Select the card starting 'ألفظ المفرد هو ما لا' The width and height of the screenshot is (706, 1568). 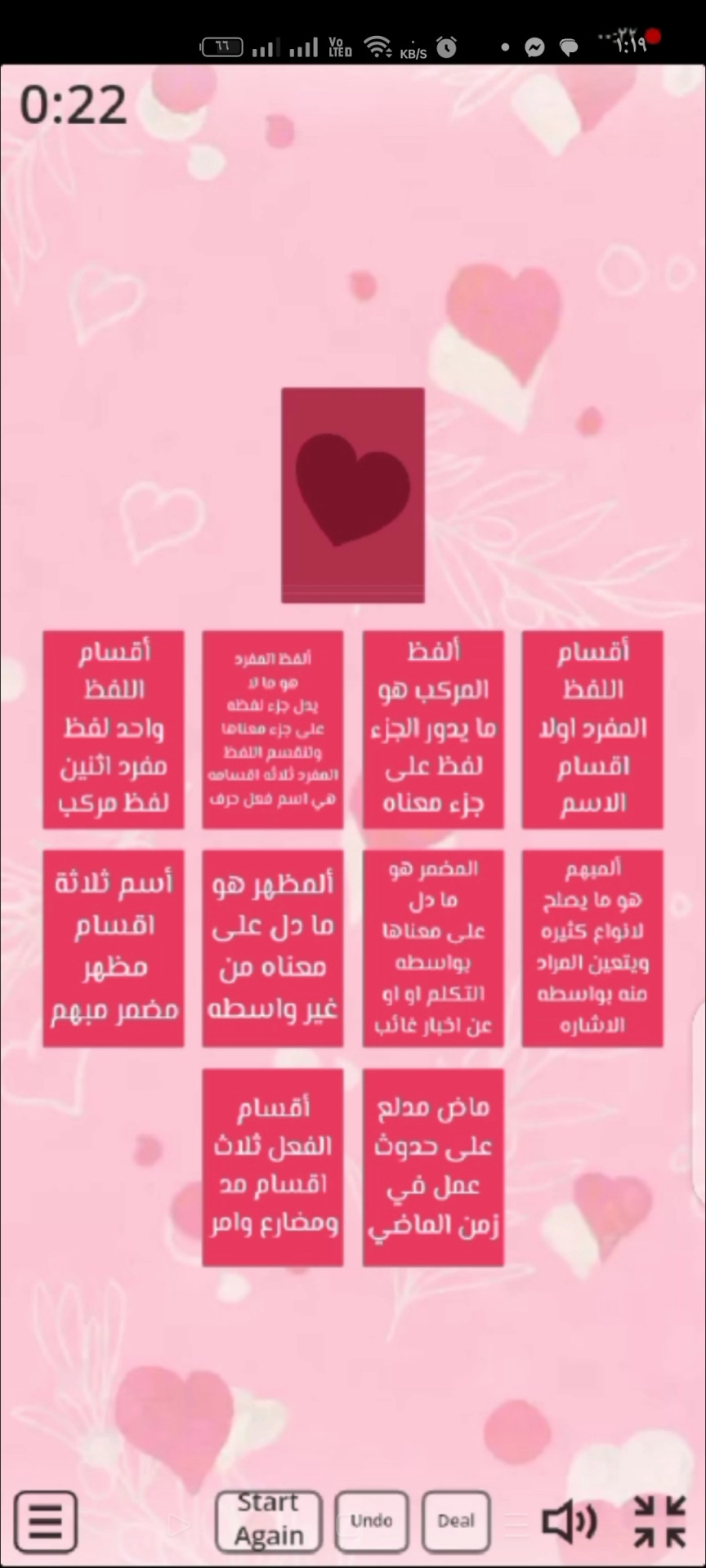click(273, 729)
